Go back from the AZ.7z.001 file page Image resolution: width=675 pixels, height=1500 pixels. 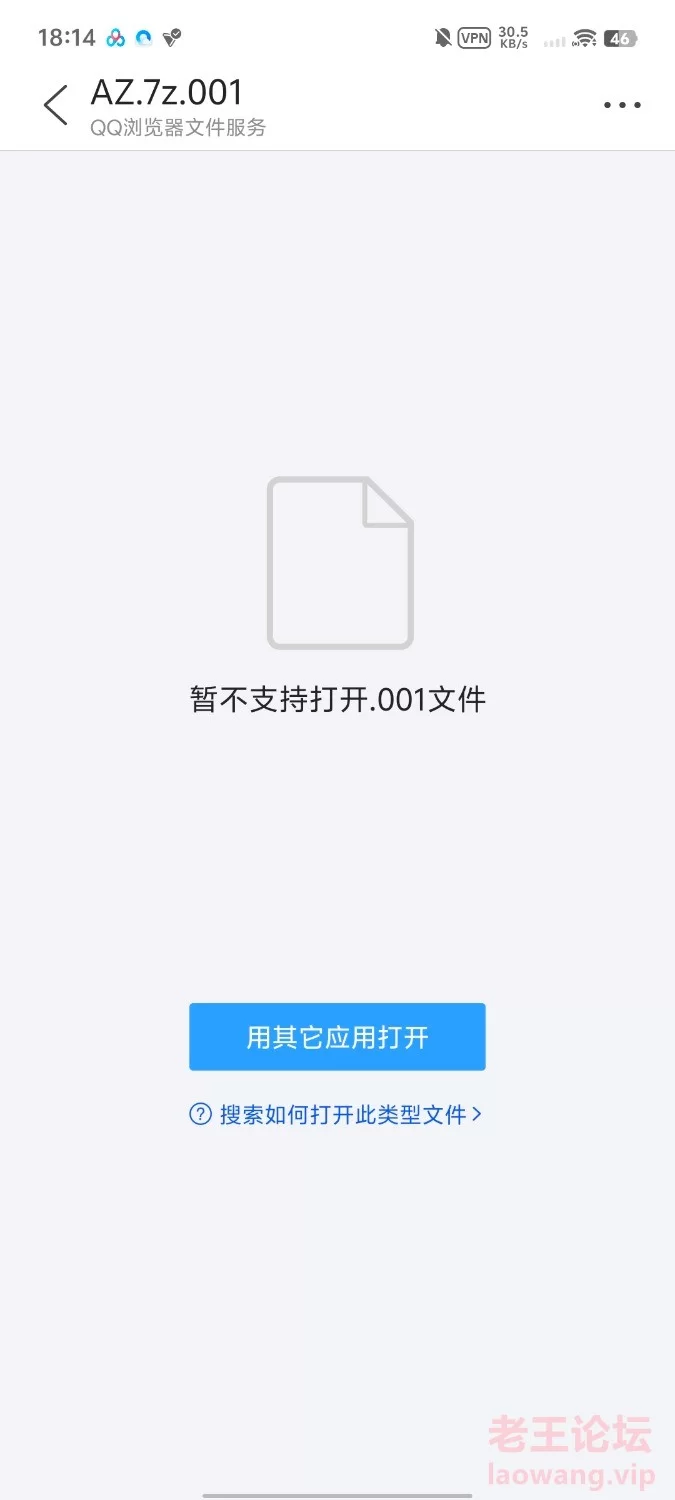[x=55, y=105]
